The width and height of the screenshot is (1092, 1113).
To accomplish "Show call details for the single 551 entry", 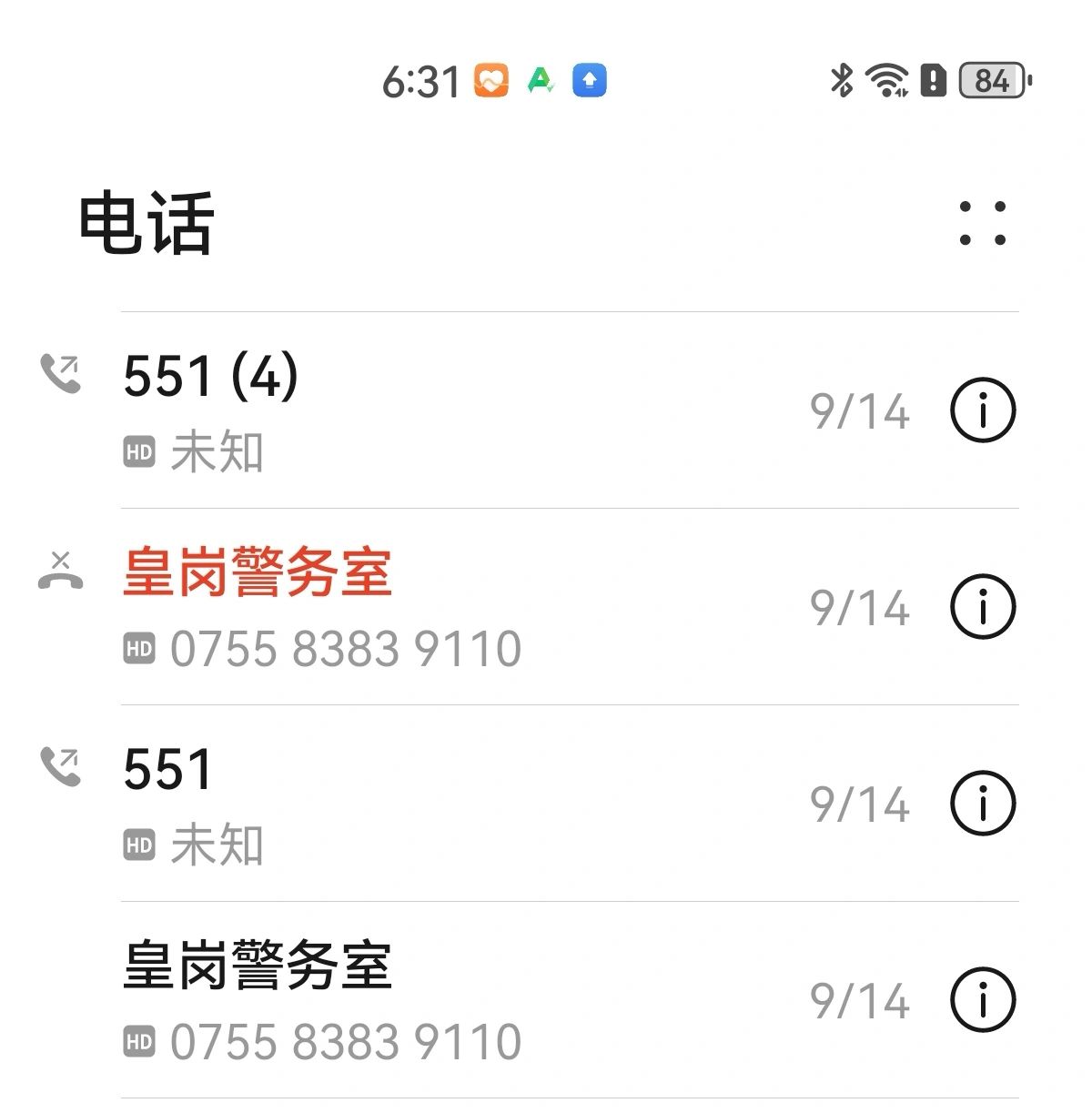I will (983, 804).
